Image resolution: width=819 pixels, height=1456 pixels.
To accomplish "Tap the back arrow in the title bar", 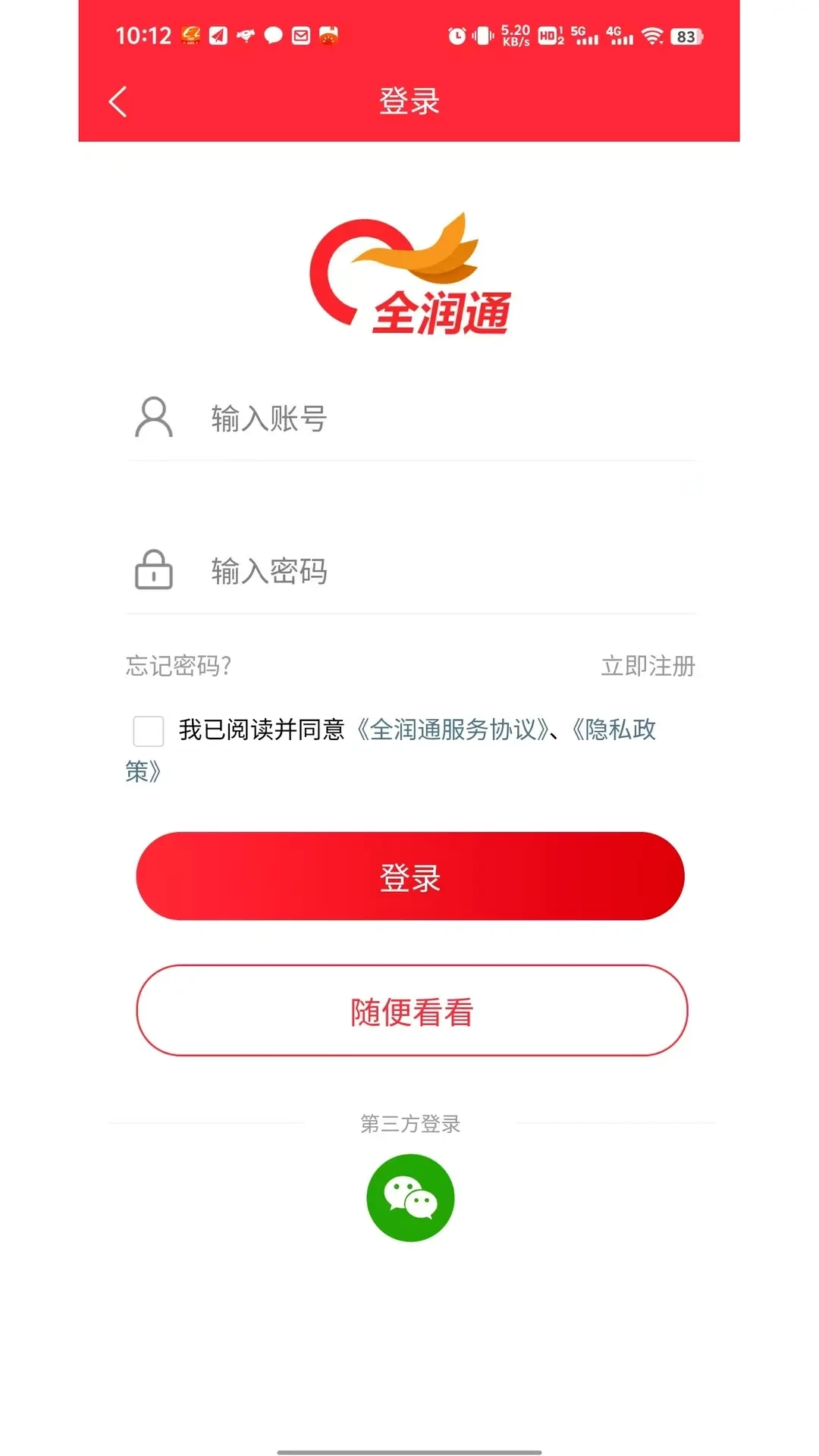I will coord(118,101).
